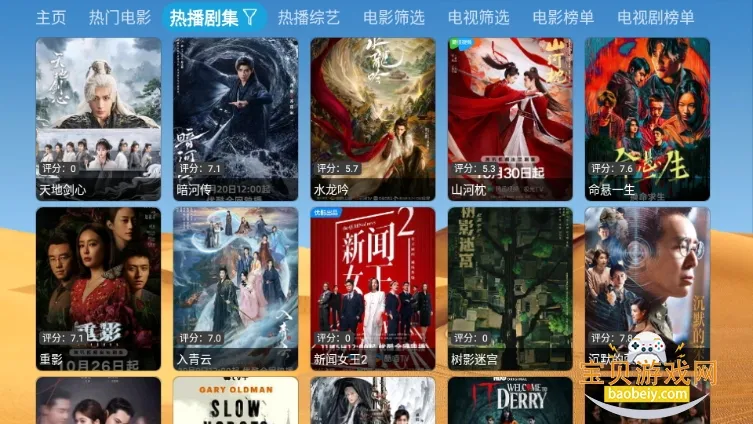Screen dimensions: 753x424
Task: Open the drama 天地剑心
Action: 98,118
